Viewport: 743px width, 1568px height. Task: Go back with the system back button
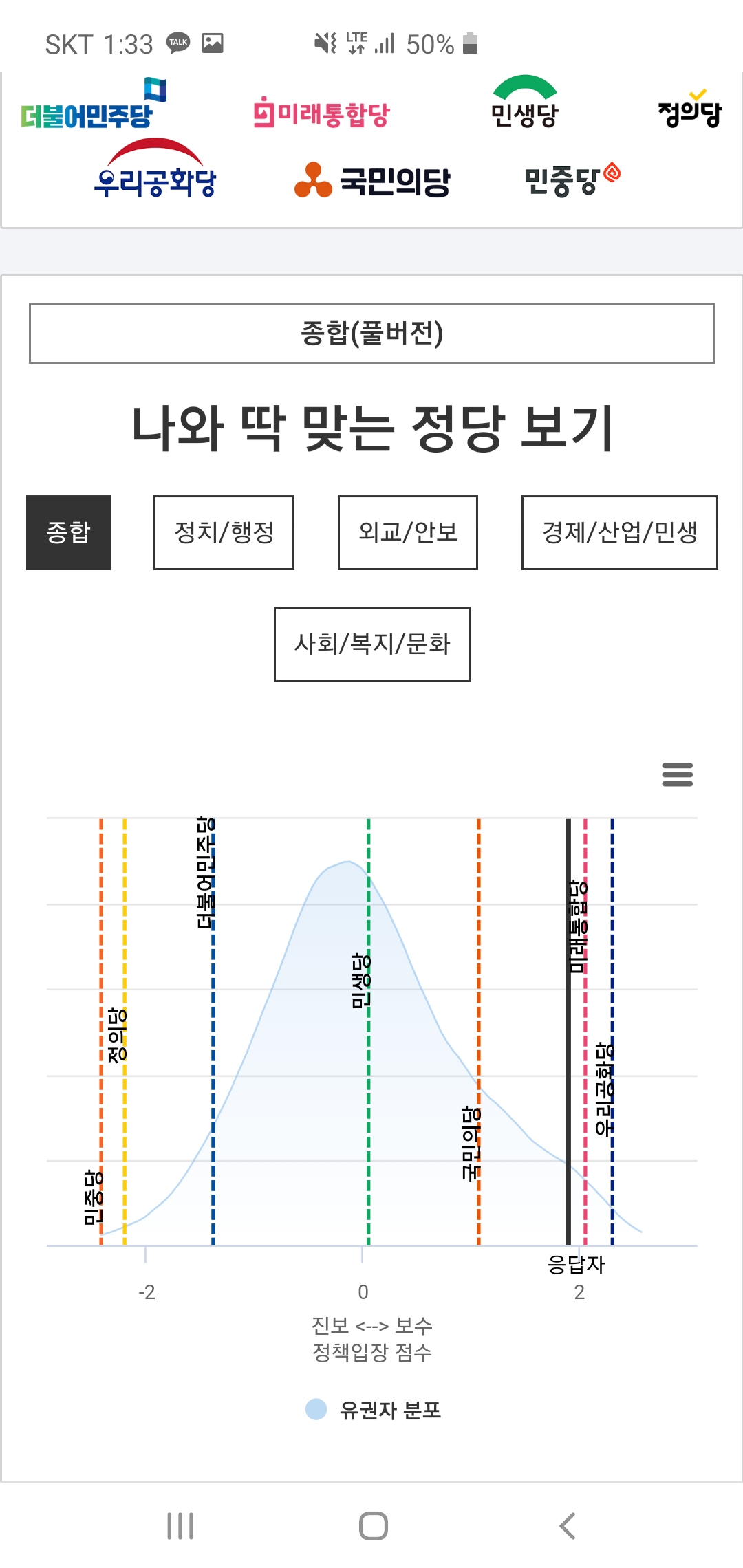point(567,1525)
